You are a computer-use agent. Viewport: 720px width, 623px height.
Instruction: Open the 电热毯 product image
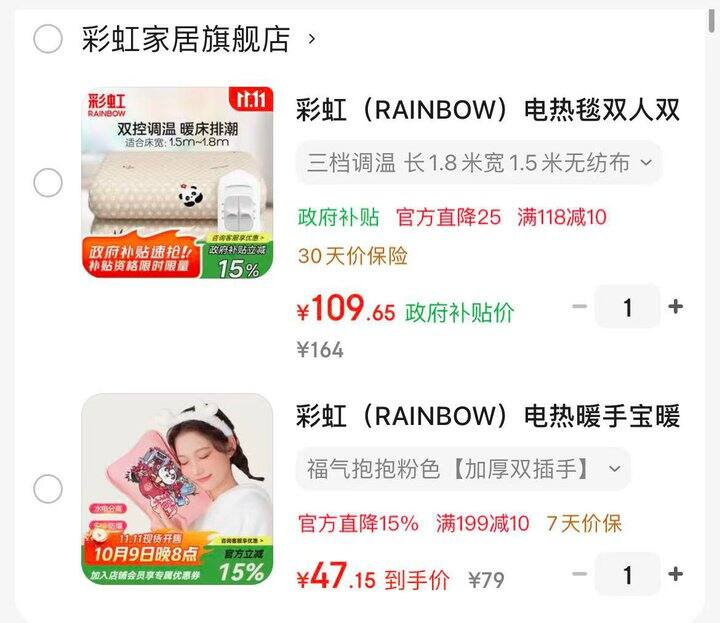click(177, 183)
